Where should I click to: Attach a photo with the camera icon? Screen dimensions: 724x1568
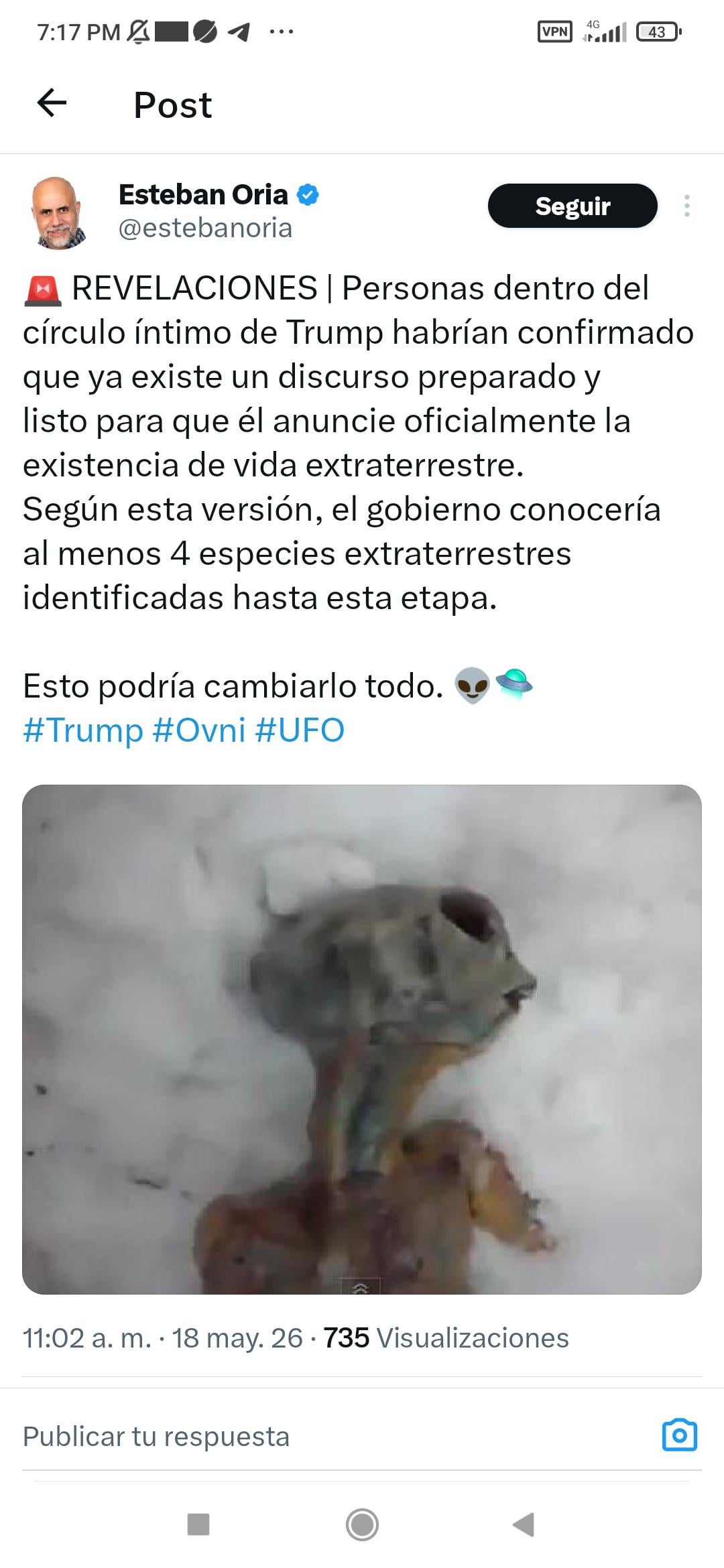click(680, 1435)
